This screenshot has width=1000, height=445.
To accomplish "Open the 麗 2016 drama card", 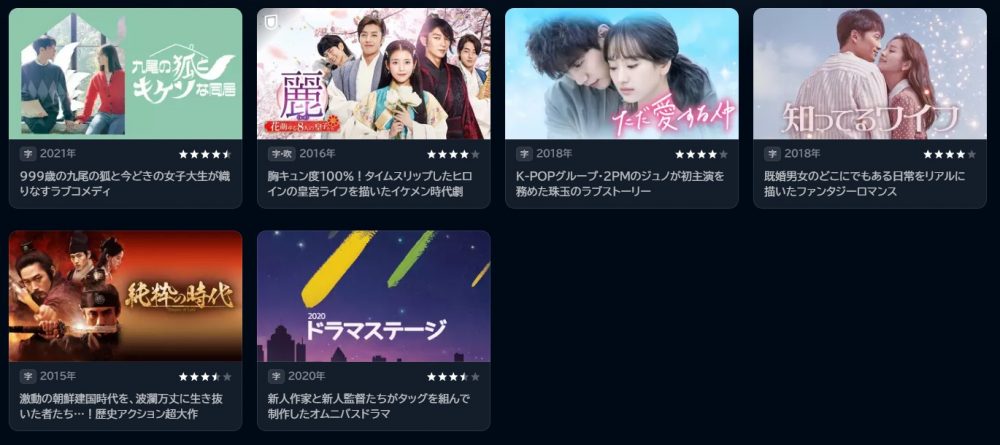I will pyautogui.click(x=373, y=75).
